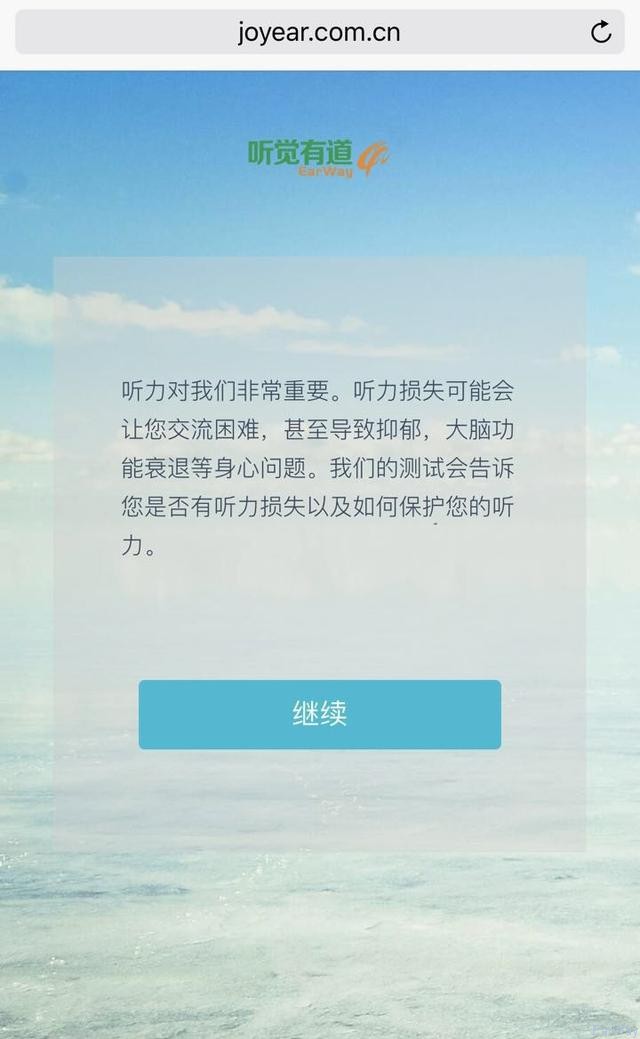640x1039 pixels.
Task: Reload the page with the refresh icon
Action: [x=601, y=32]
